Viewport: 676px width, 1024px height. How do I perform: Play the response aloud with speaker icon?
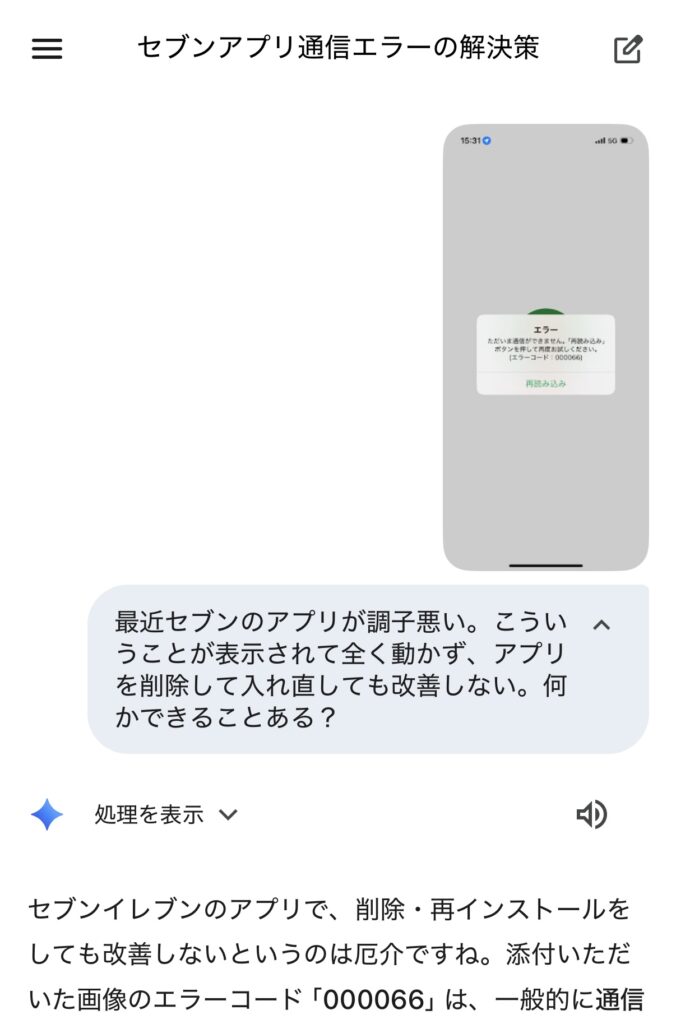click(591, 815)
